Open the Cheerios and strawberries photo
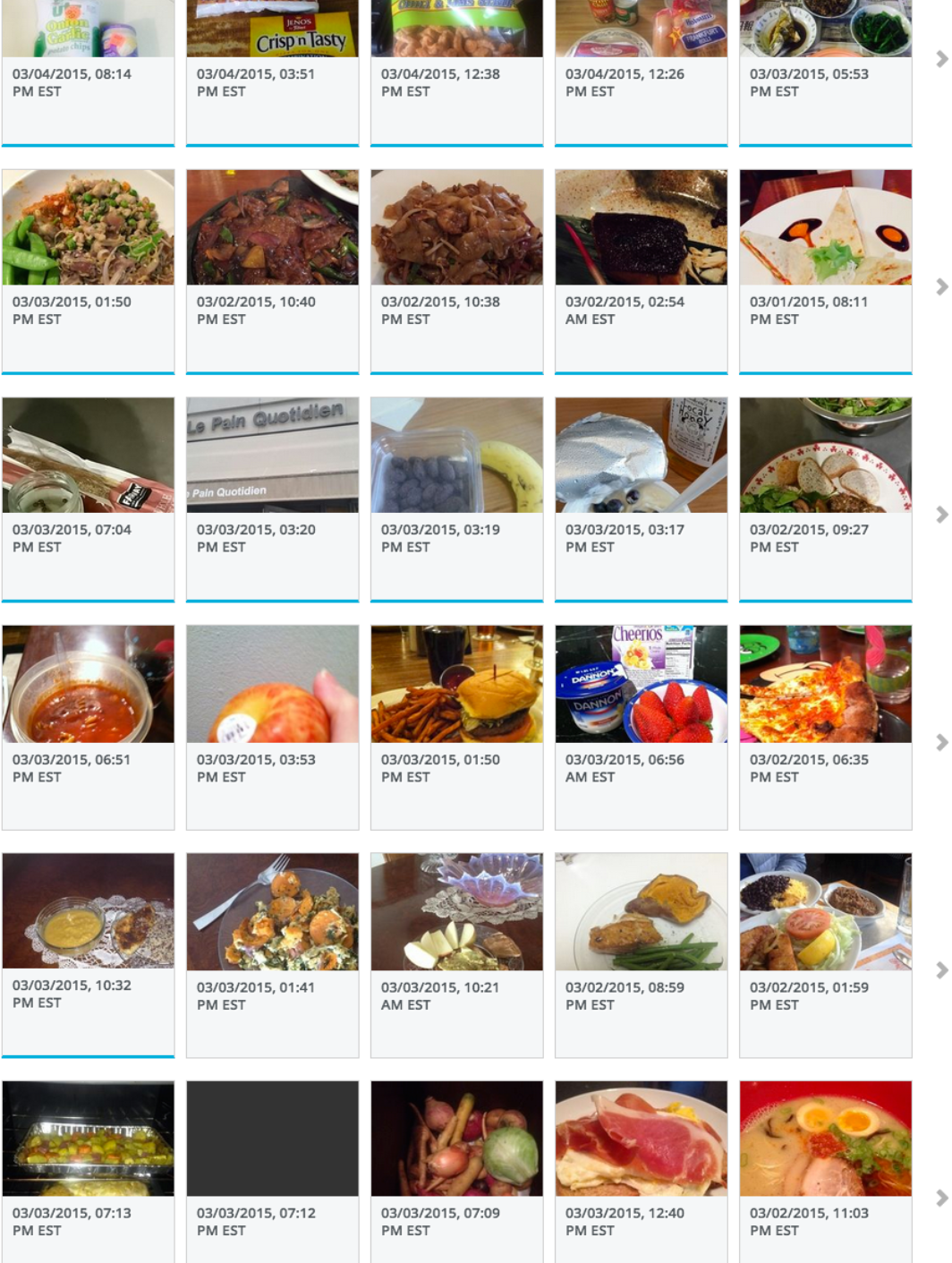 click(x=641, y=684)
